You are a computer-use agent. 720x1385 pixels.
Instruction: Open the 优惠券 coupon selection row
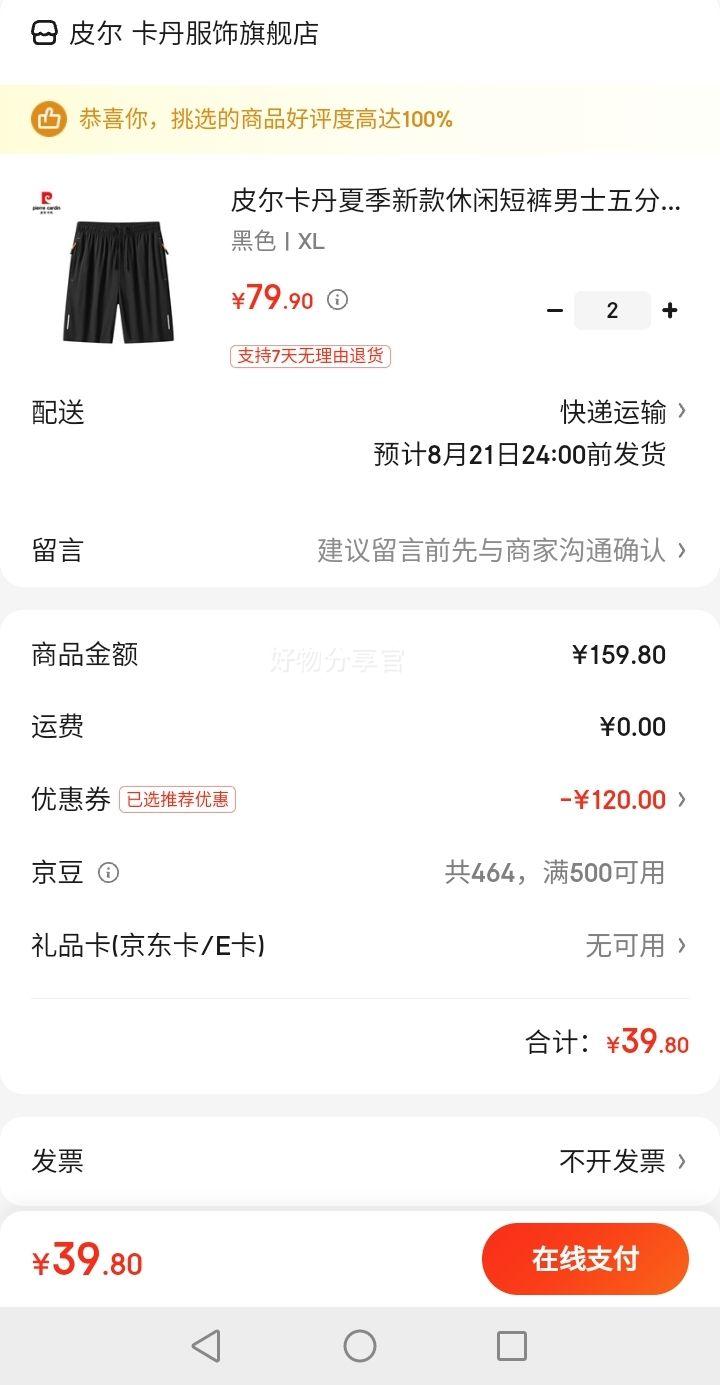[360, 799]
